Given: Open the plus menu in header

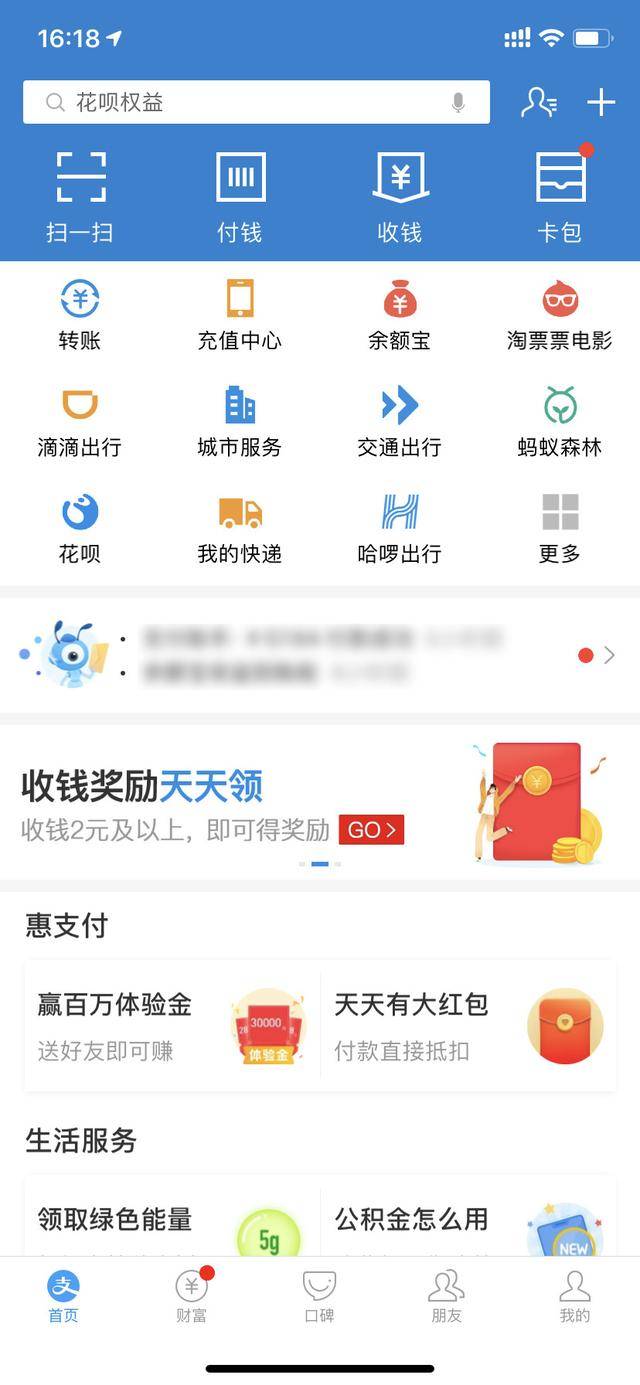Looking at the screenshot, I should [600, 102].
